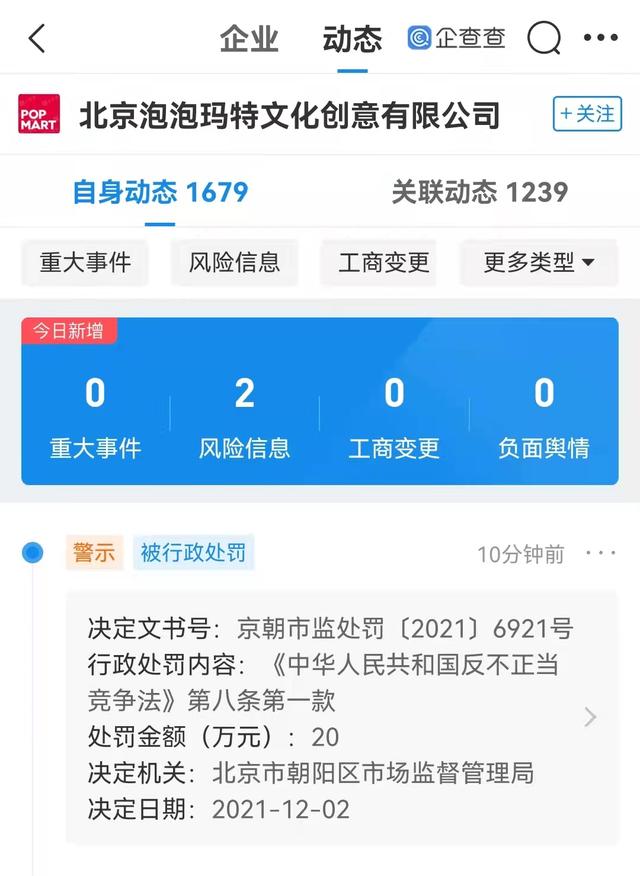The width and height of the screenshot is (640, 876).
Task: Go back using the top-left arrow
Action: point(37,39)
